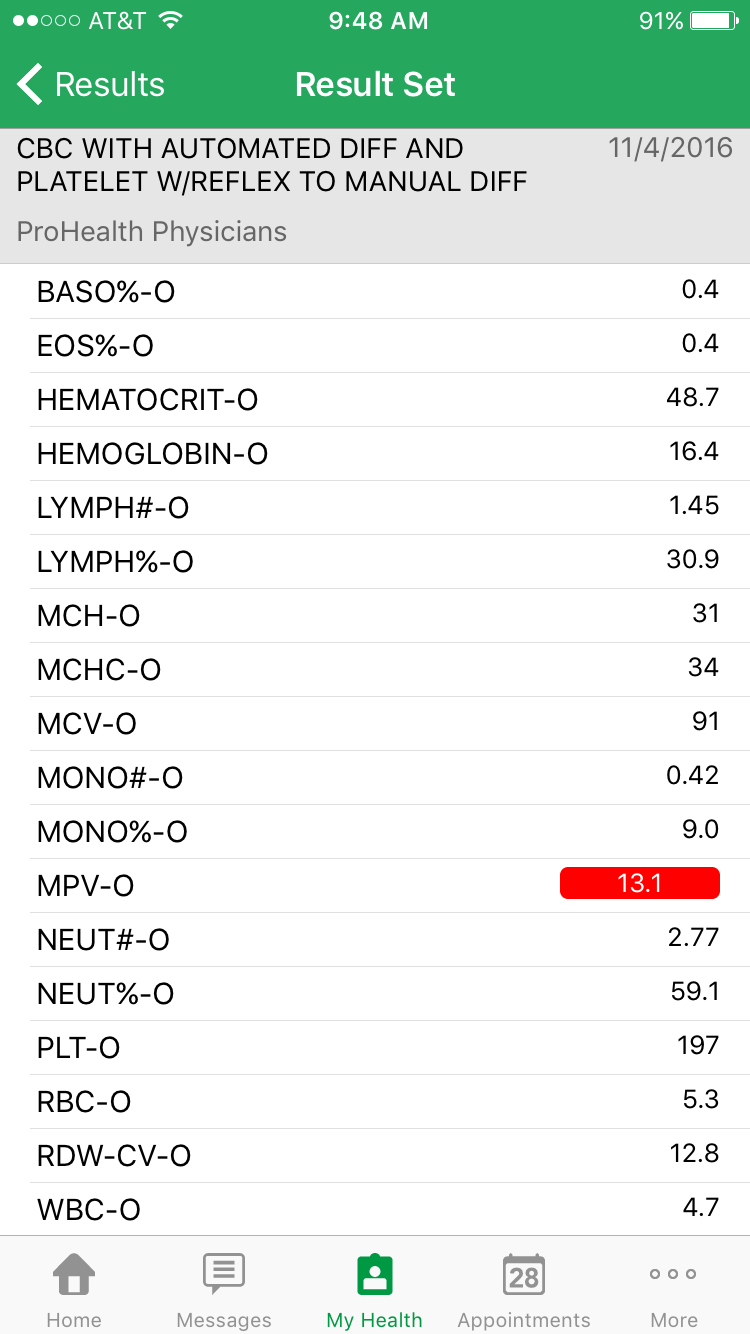
Task: Open the Appointments tab
Action: click(524, 1290)
